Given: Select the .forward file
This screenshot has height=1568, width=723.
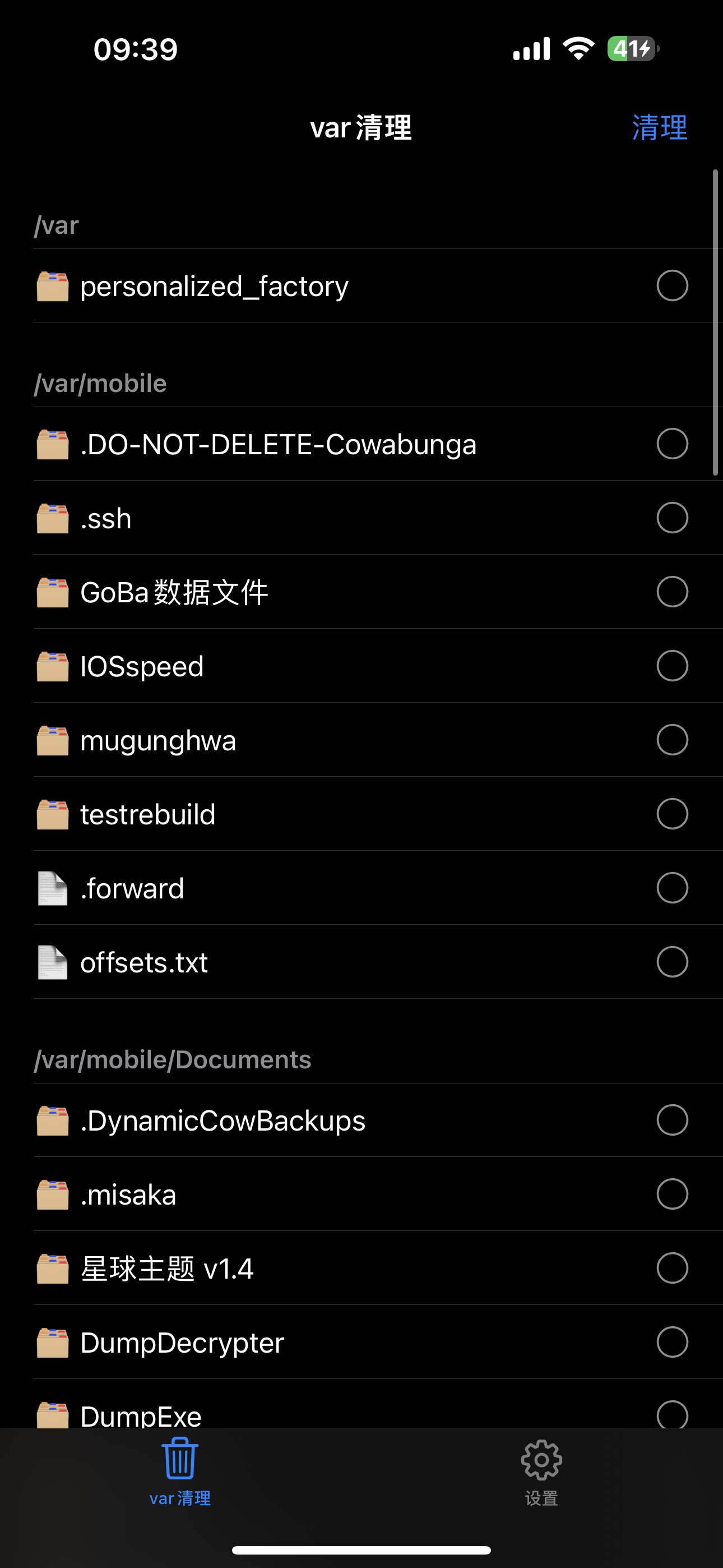Looking at the screenshot, I should click(672, 888).
